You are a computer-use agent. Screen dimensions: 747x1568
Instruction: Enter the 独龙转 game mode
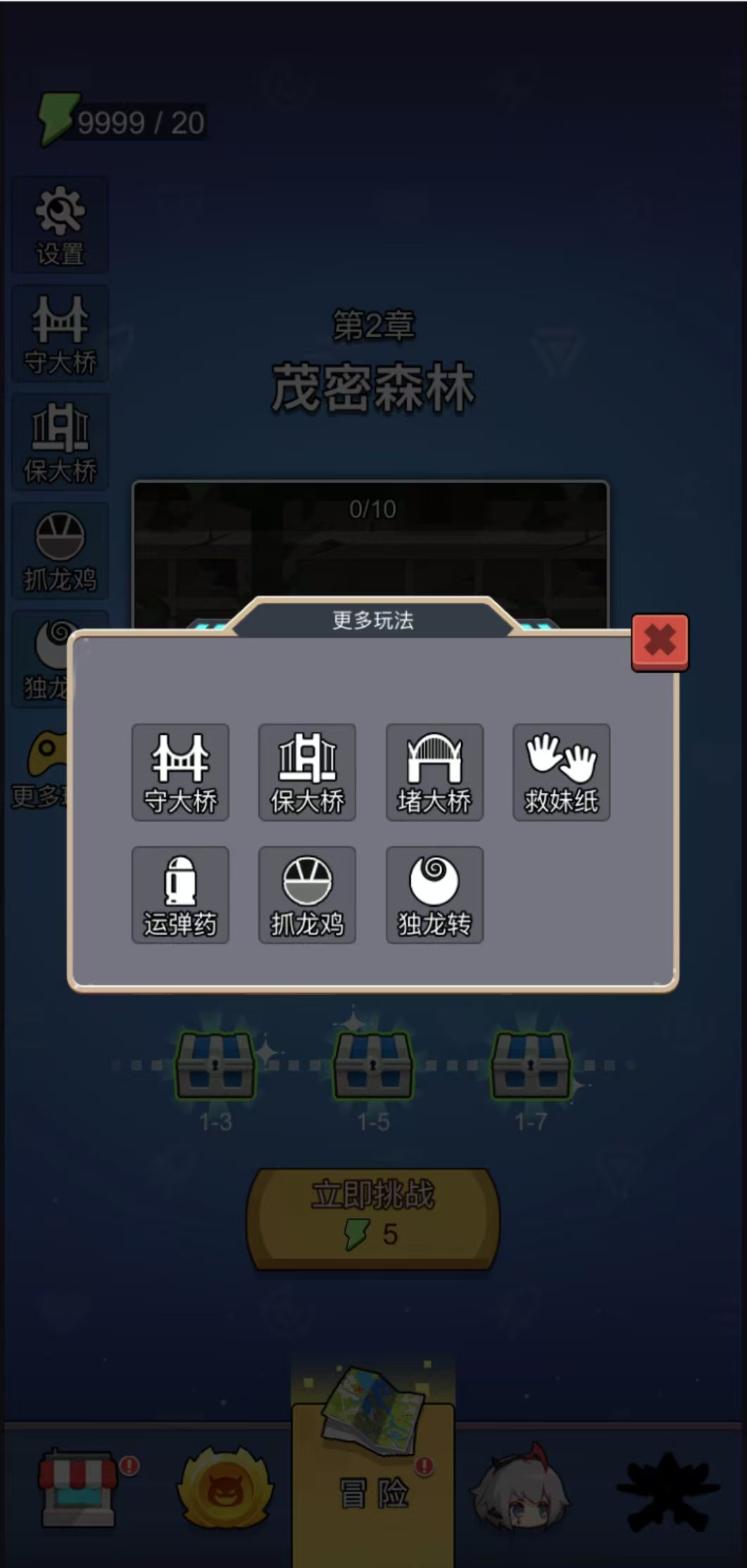pos(434,894)
